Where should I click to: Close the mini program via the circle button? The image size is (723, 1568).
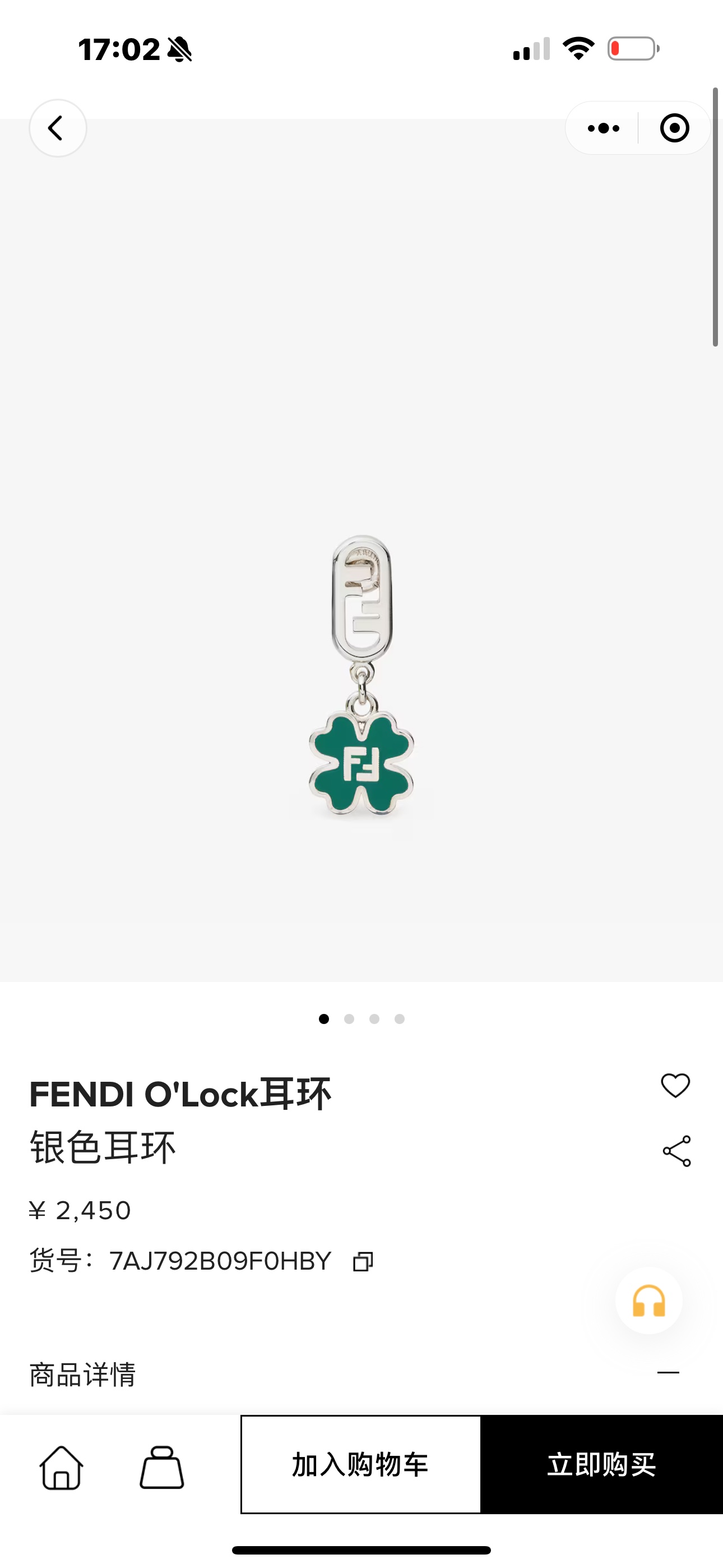pyautogui.click(x=674, y=128)
